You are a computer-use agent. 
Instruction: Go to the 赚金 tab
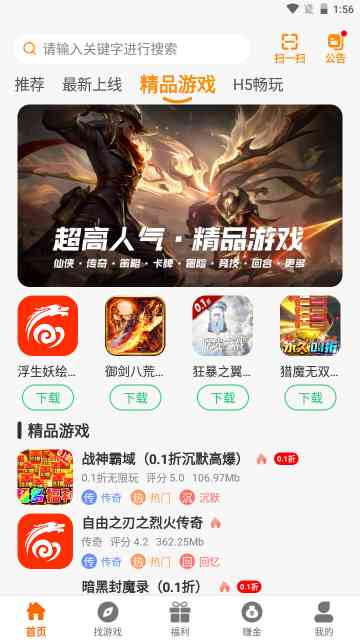(252, 619)
